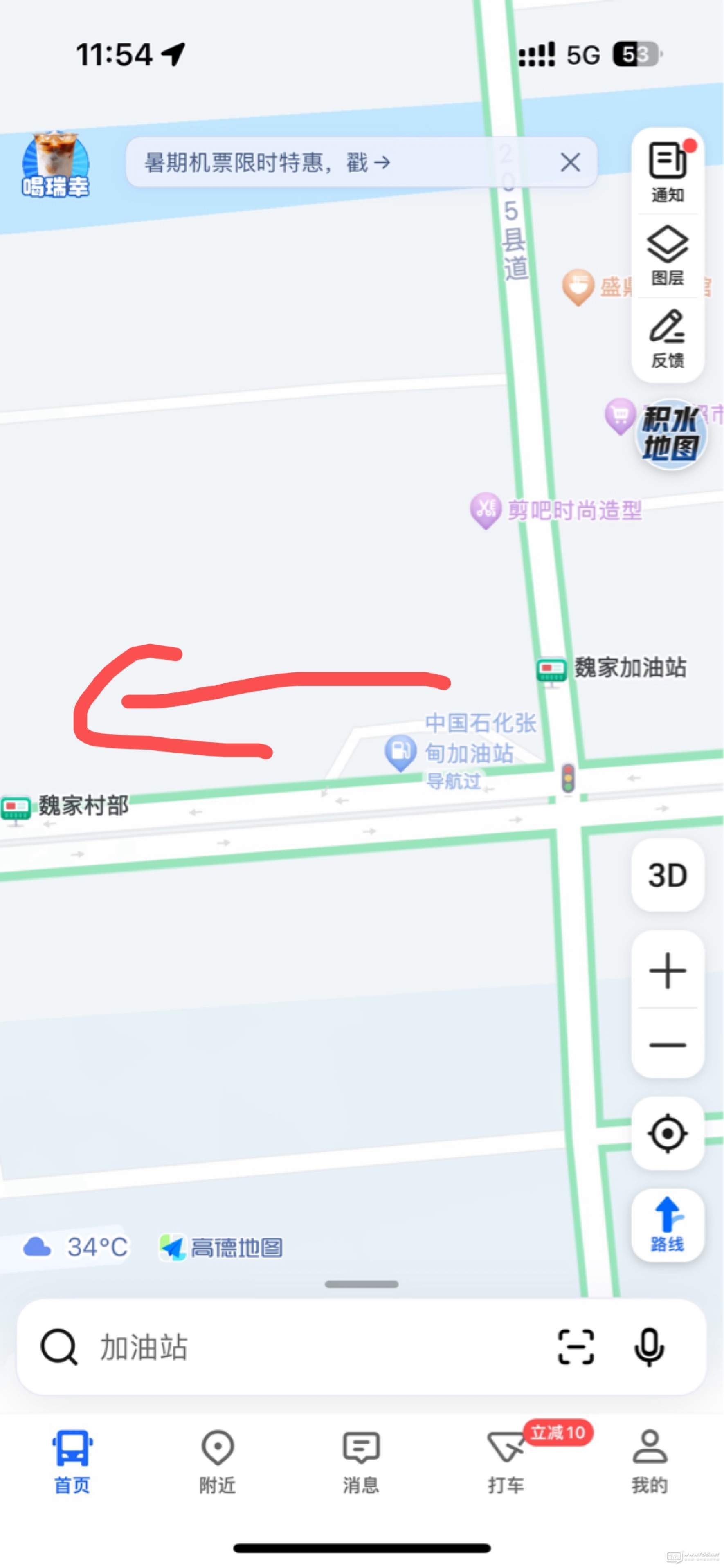Recenter map on my current location
The image size is (724, 1568).
click(x=668, y=1133)
